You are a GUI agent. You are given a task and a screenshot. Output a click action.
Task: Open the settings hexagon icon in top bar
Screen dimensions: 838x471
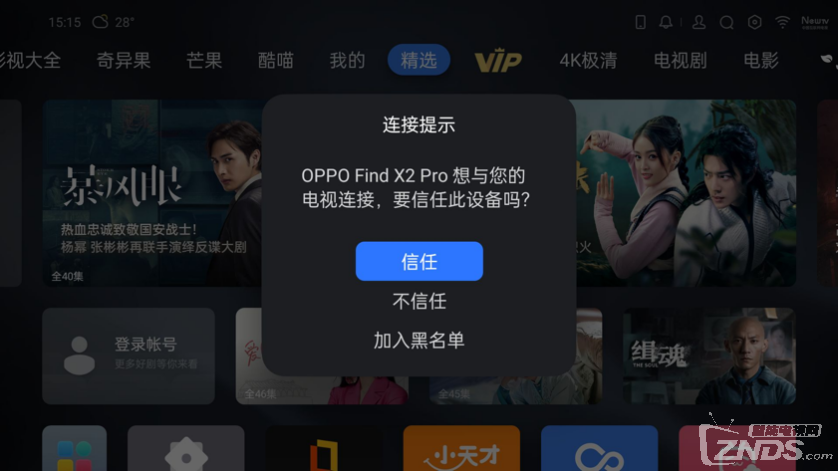[755, 22]
